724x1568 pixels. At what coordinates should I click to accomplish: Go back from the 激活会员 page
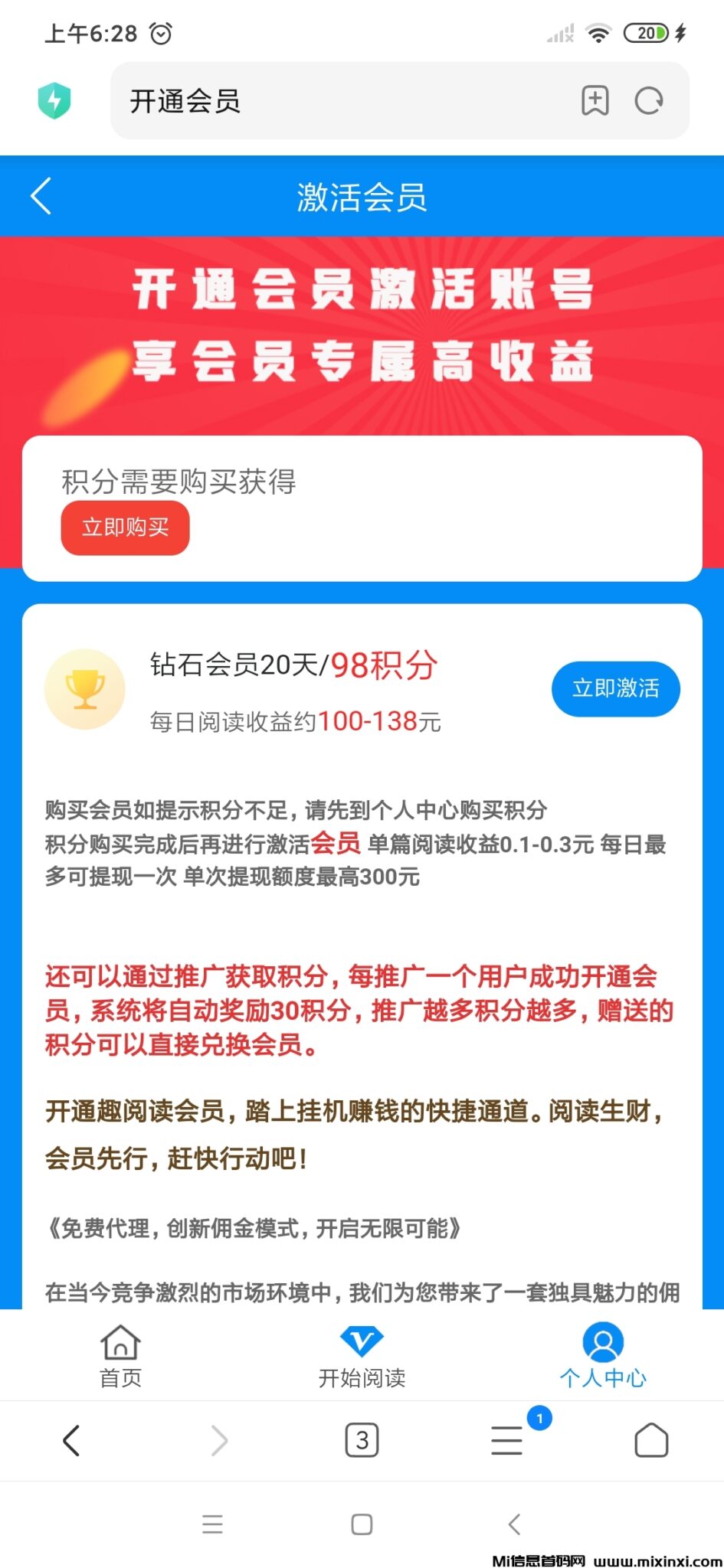coord(41,196)
